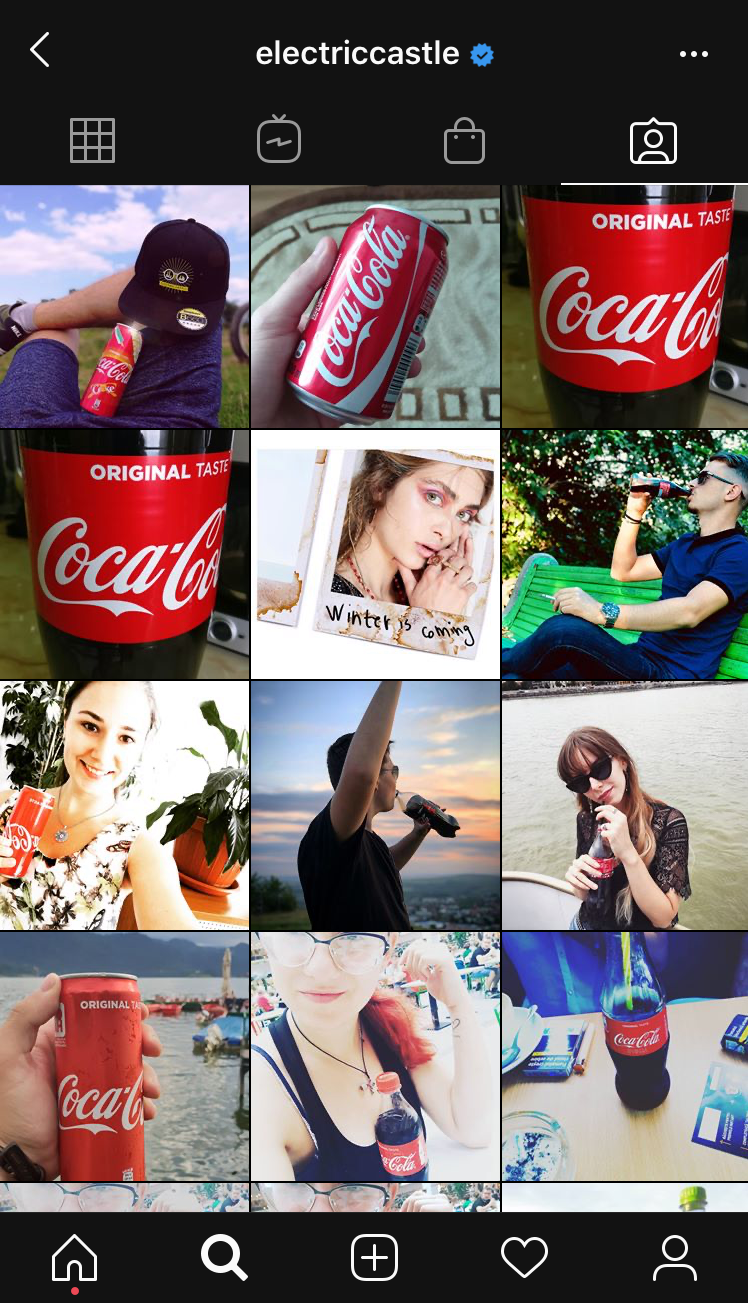Select the tagged photos tab
This screenshot has width=748, height=1303.
pyautogui.click(x=654, y=141)
